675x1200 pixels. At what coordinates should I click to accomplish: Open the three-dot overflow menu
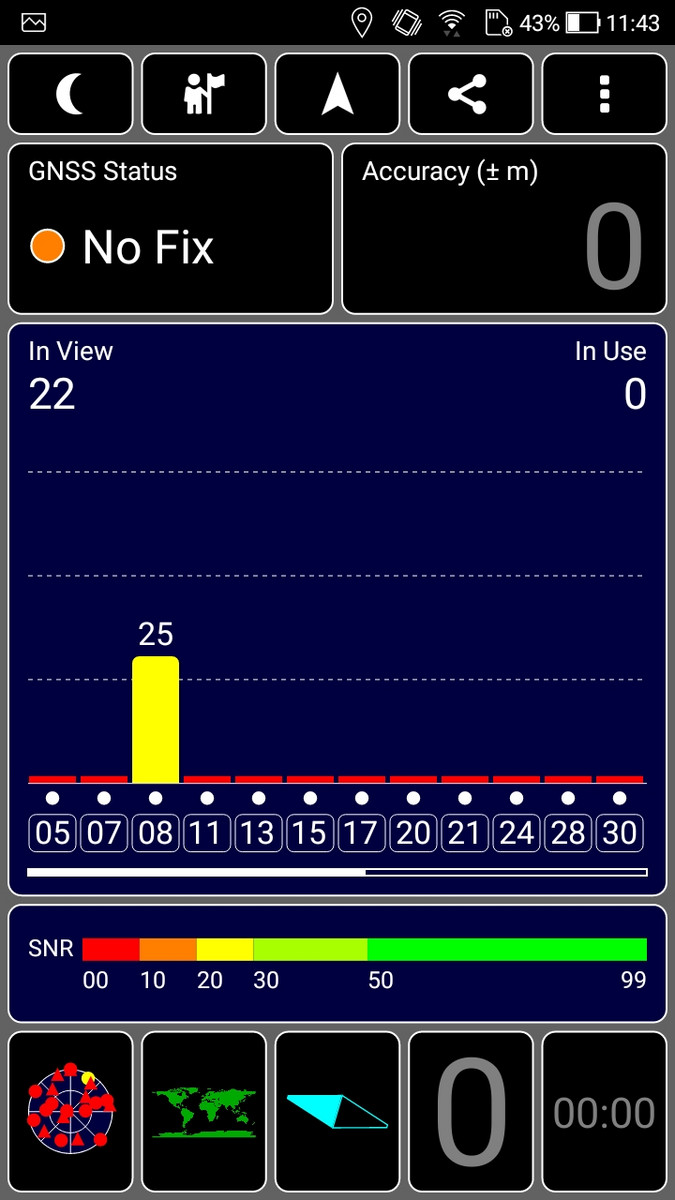tap(604, 94)
